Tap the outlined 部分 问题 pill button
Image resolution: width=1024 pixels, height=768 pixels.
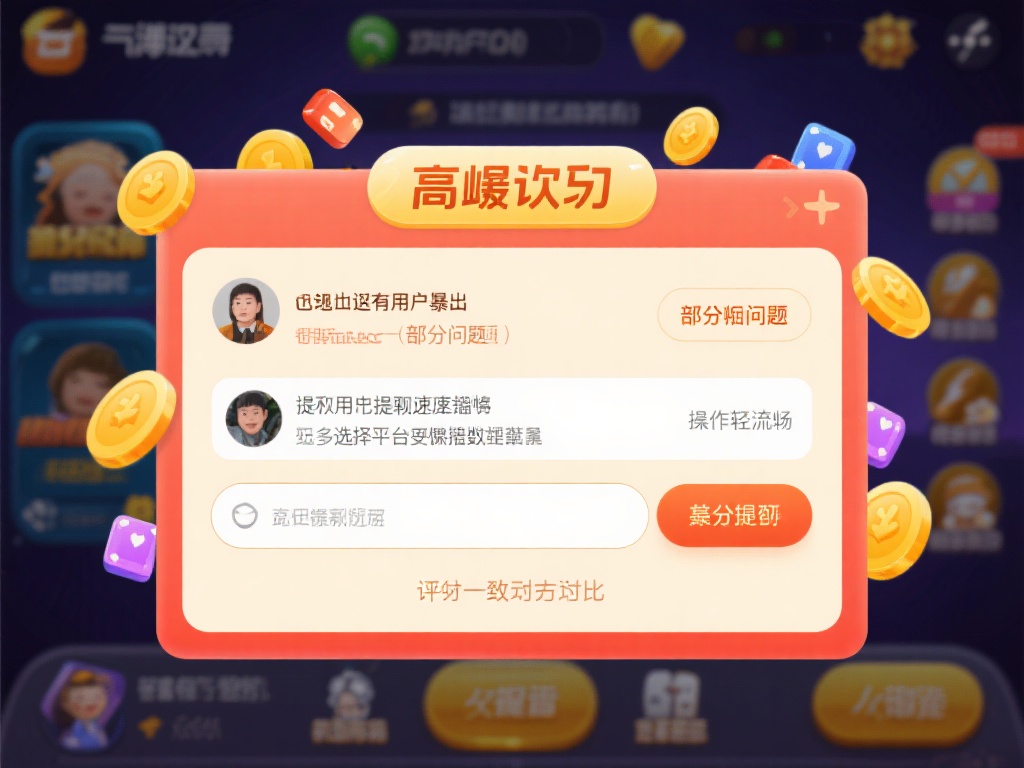[x=734, y=316]
